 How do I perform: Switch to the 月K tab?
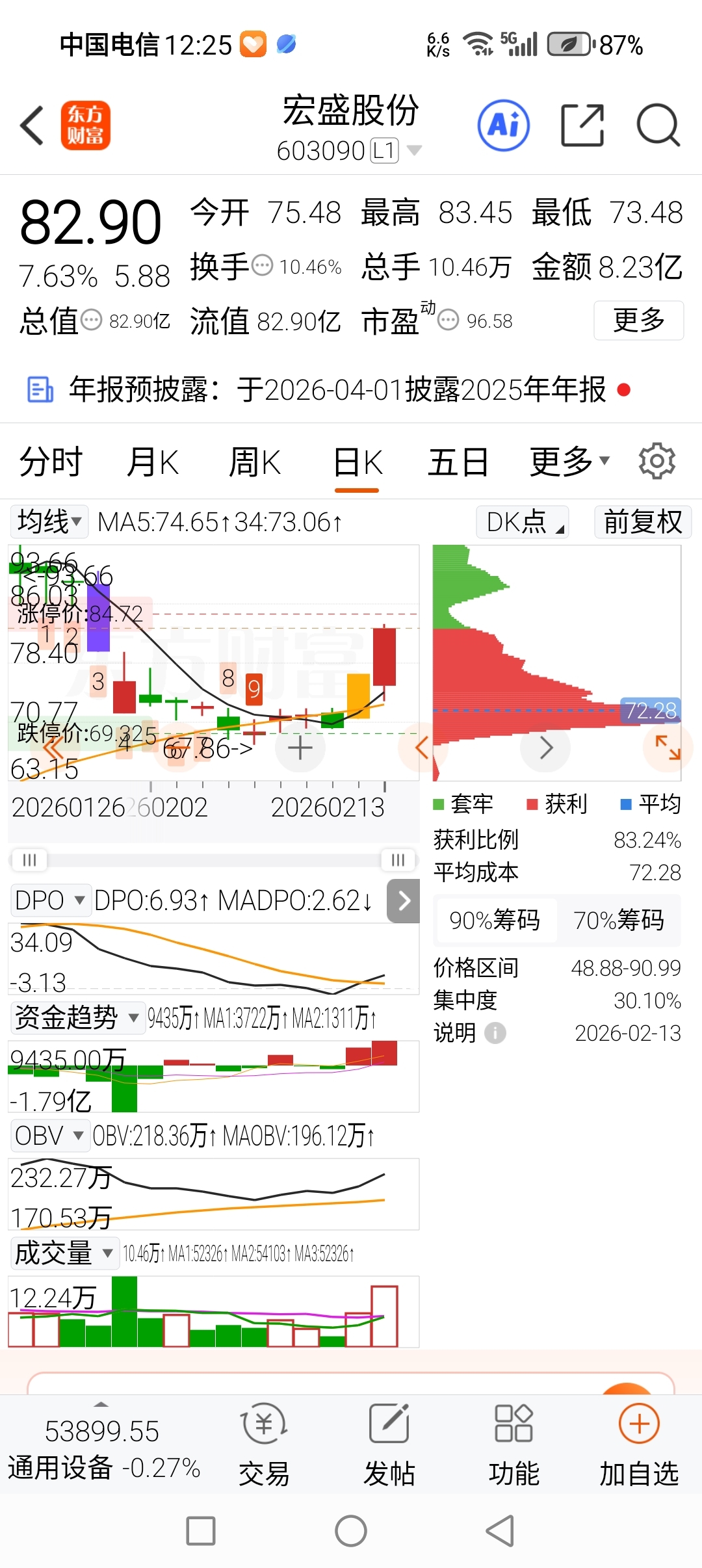pyautogui.click(x=153, y=462)
